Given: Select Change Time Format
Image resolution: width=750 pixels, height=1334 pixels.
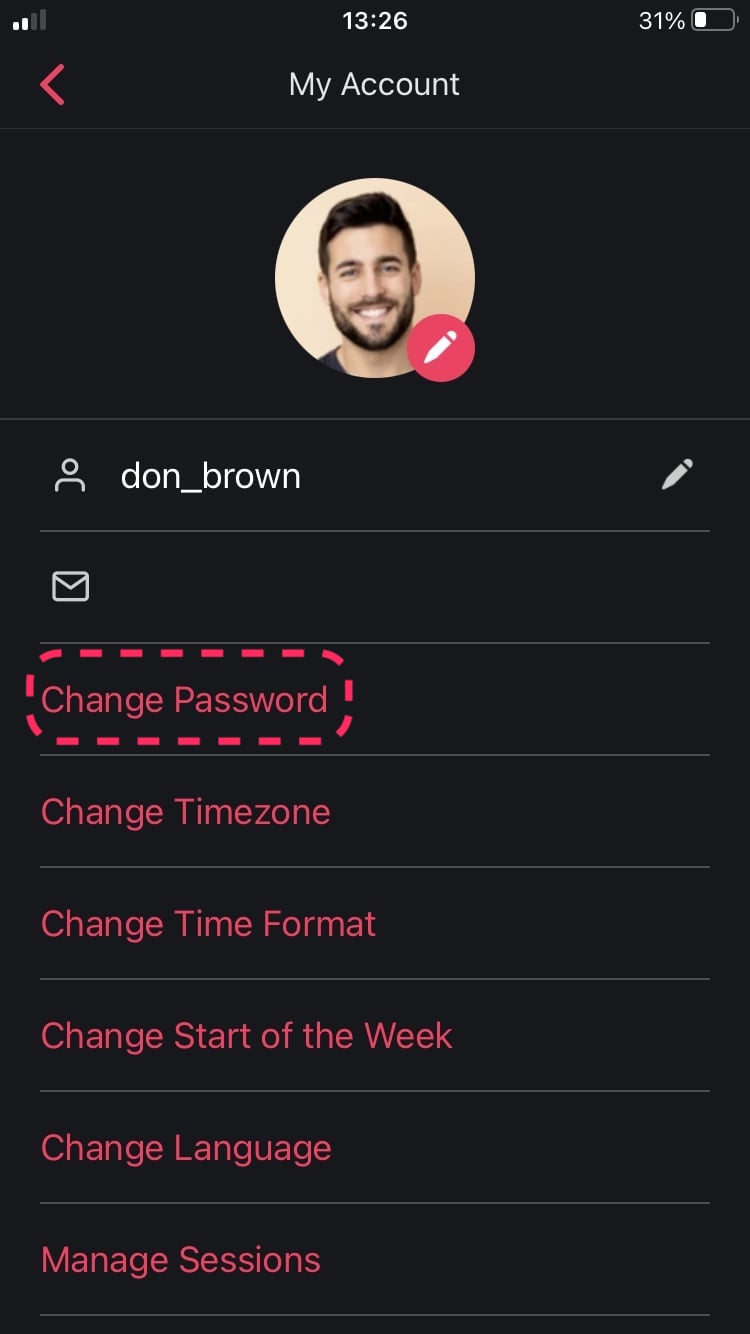Looking at the screenshot, I should [207, 924].
